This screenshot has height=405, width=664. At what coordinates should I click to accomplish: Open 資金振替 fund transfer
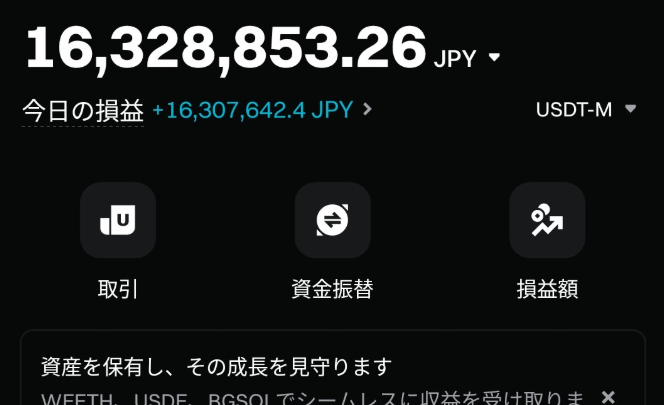332,221
